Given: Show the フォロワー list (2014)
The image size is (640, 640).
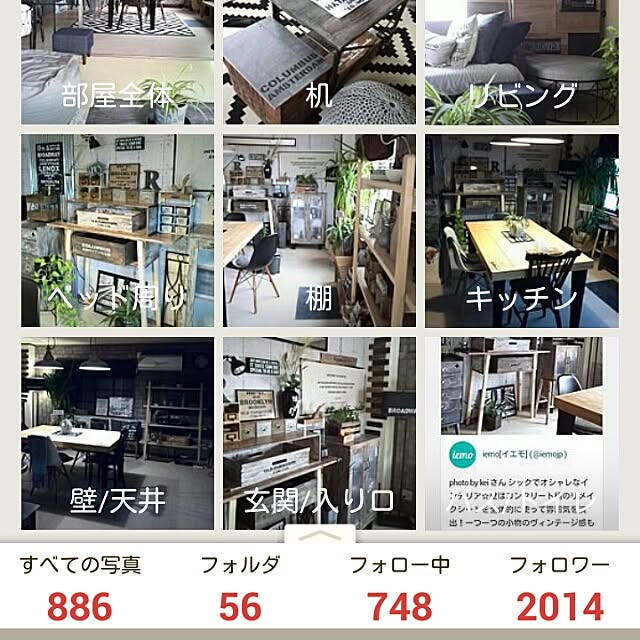Looking at the screenshot, I should pos(559,588).
